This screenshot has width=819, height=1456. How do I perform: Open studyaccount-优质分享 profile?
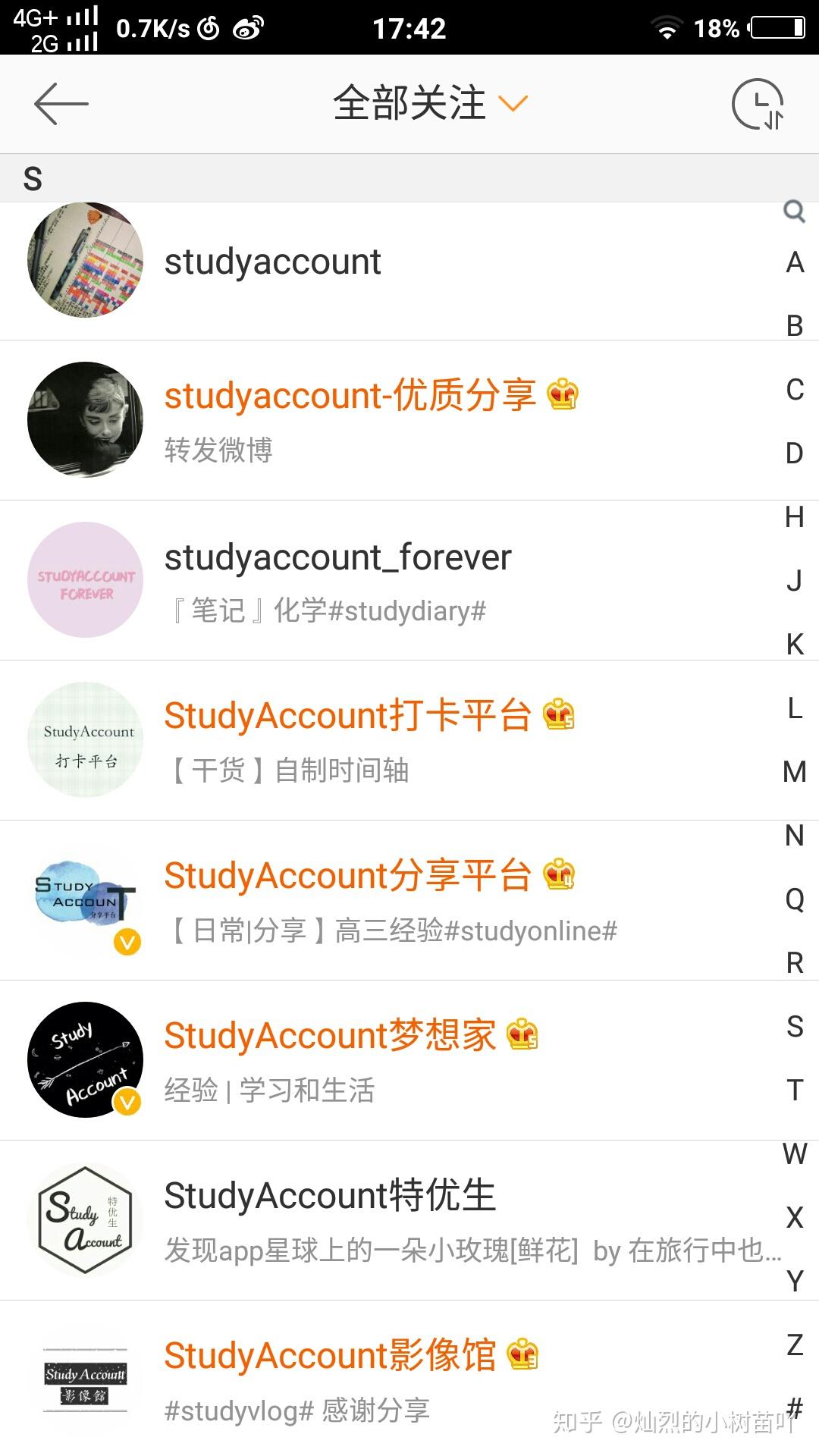tap(350, 396)
